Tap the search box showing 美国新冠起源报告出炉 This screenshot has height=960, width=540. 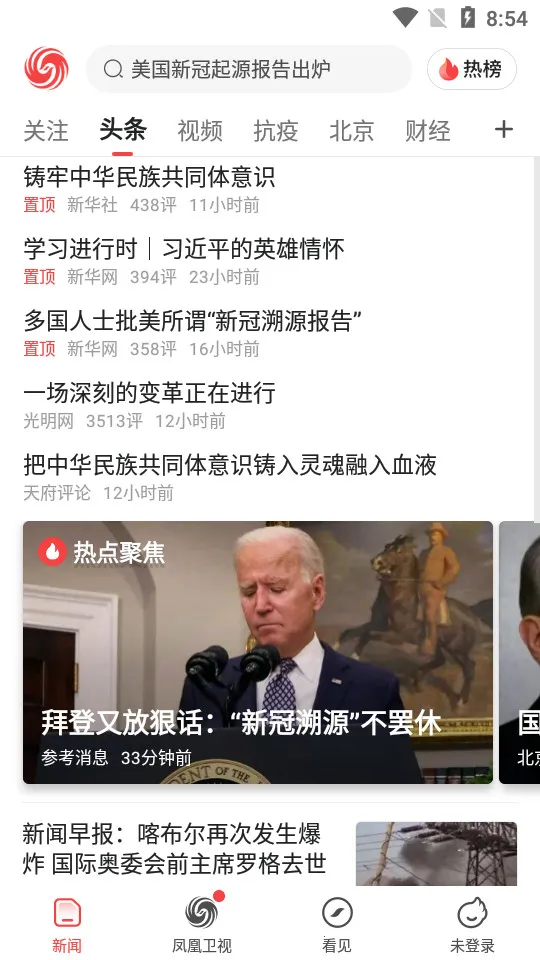tap(249, 69)
